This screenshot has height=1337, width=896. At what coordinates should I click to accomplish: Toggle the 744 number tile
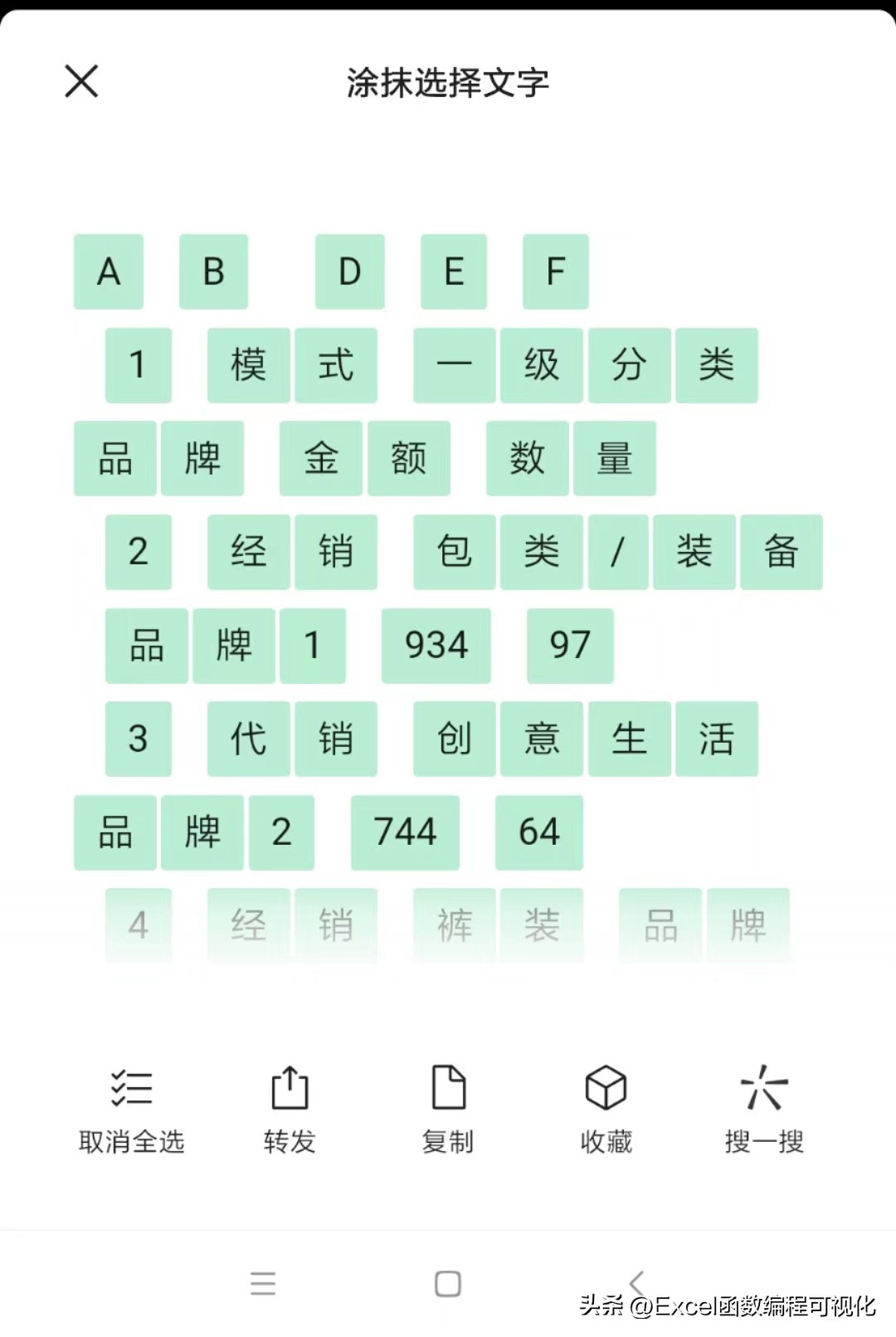[x=406, y=832]
